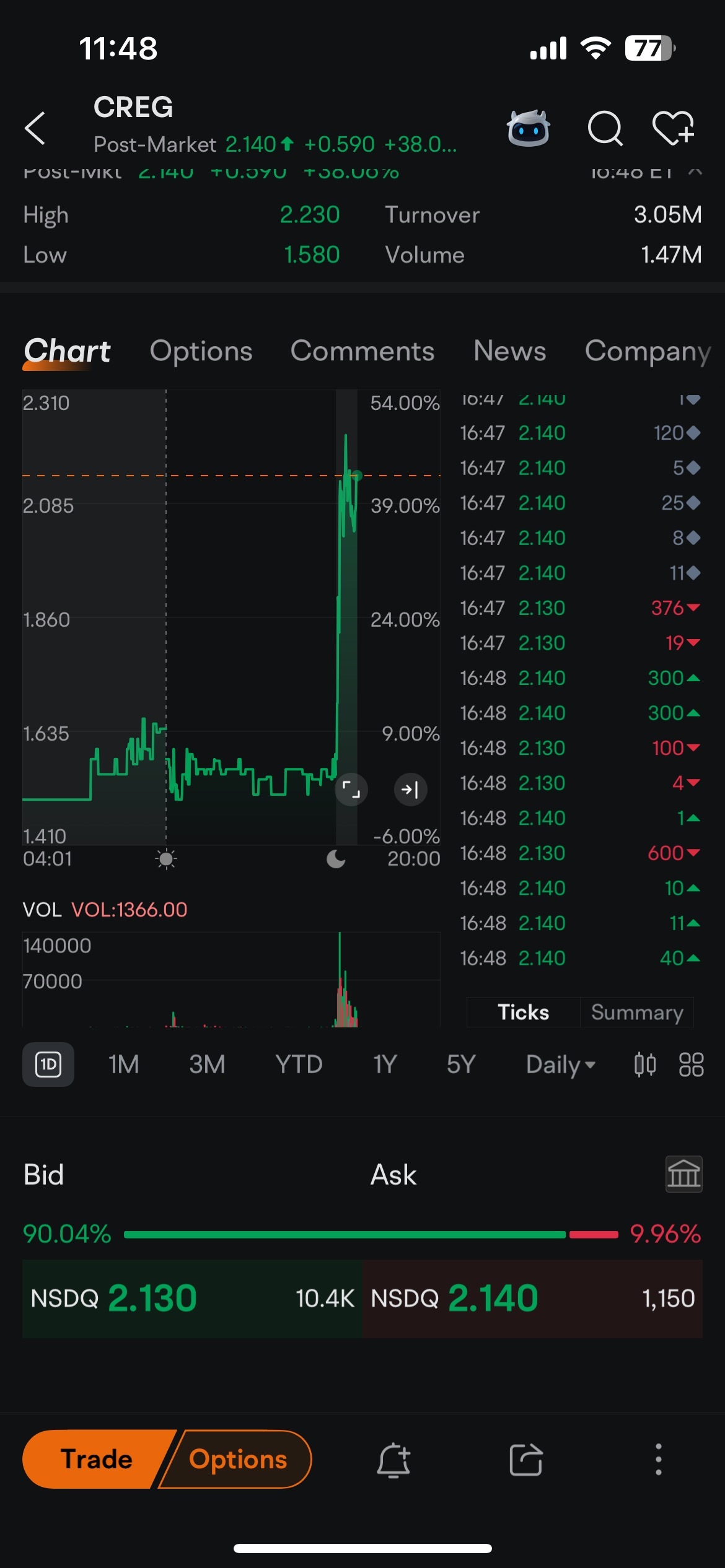Expand chart to full screen
This screenshot has height=1568, width=725.
[x=351, y=790]
